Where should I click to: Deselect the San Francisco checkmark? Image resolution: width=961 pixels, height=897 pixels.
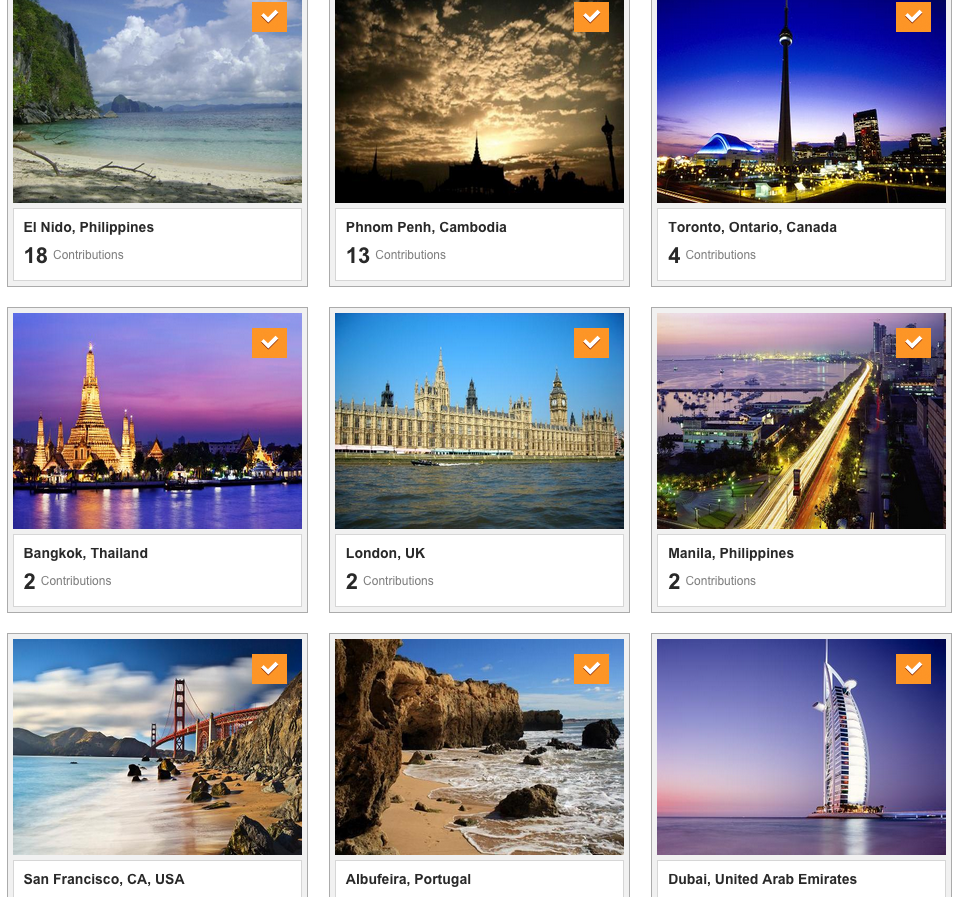(x=269, y=669)
